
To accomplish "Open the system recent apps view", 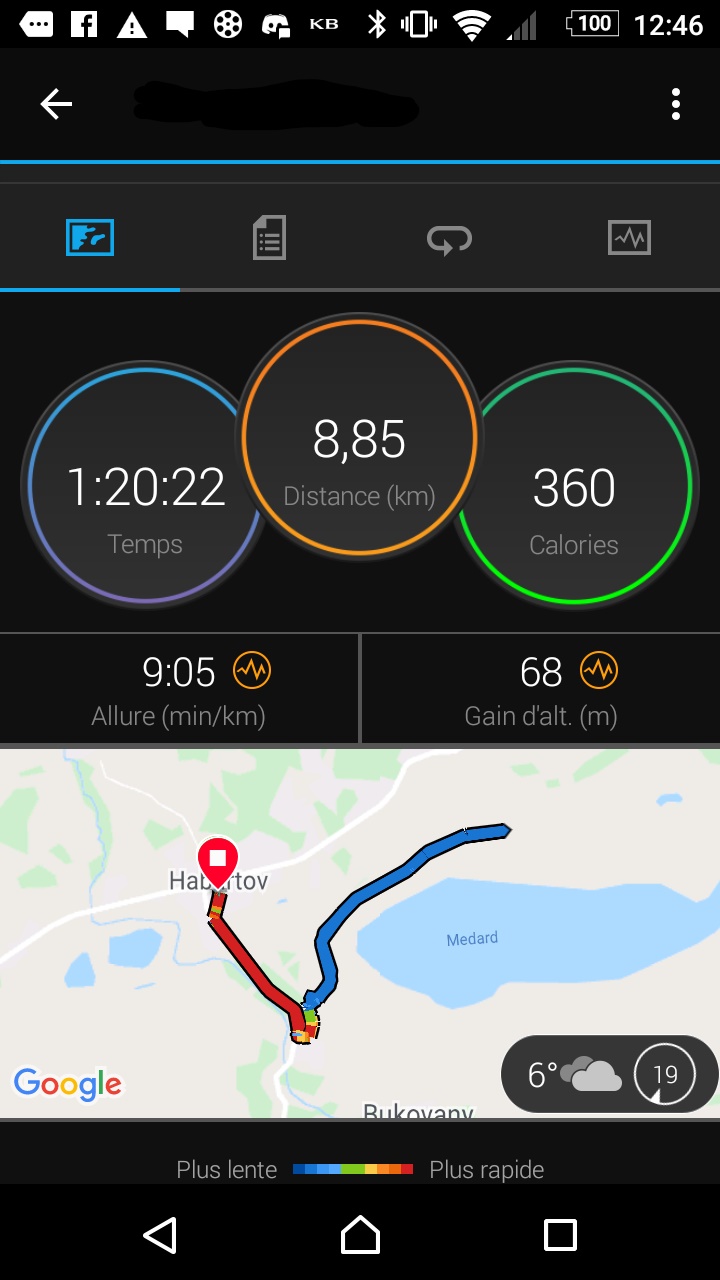I will (x=560, y=1235).
